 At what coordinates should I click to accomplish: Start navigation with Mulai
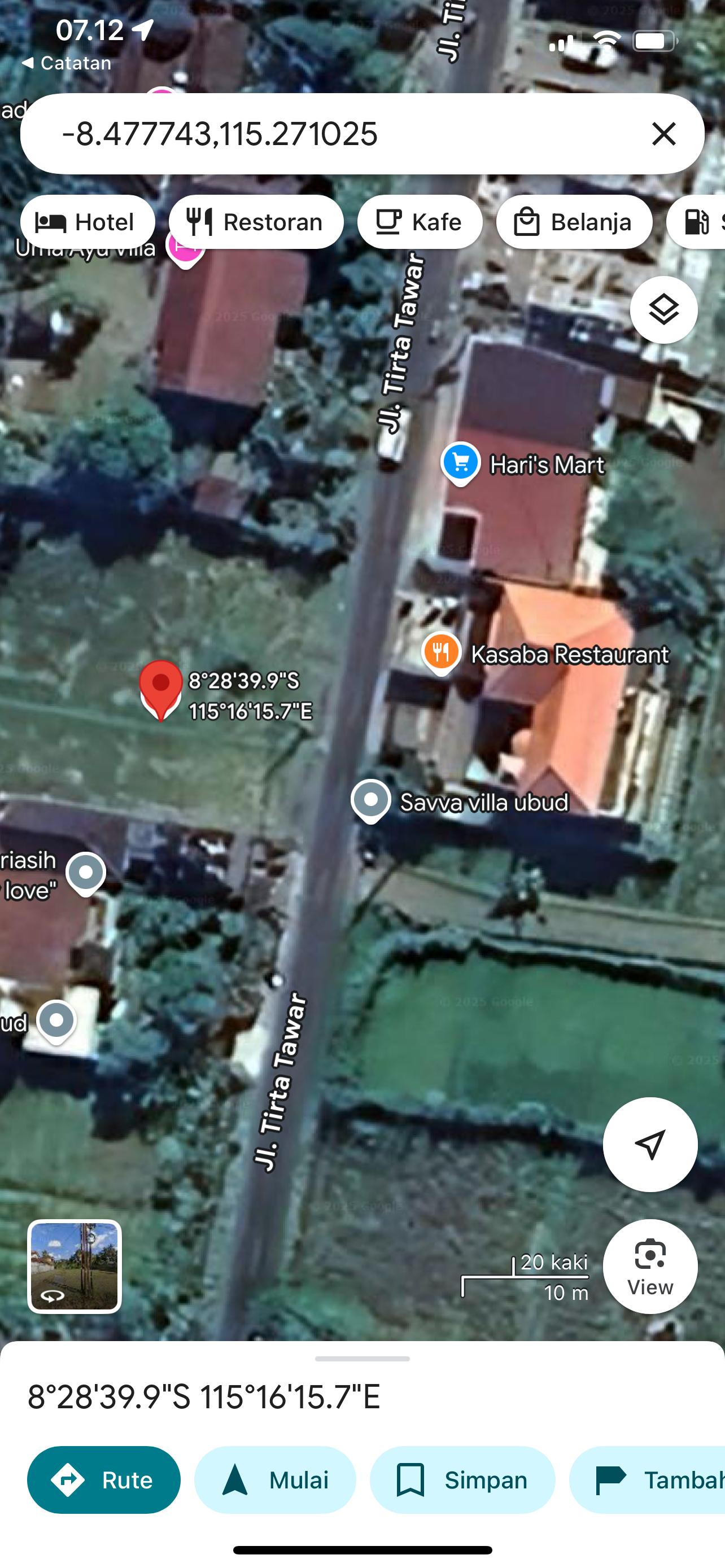274,1479
